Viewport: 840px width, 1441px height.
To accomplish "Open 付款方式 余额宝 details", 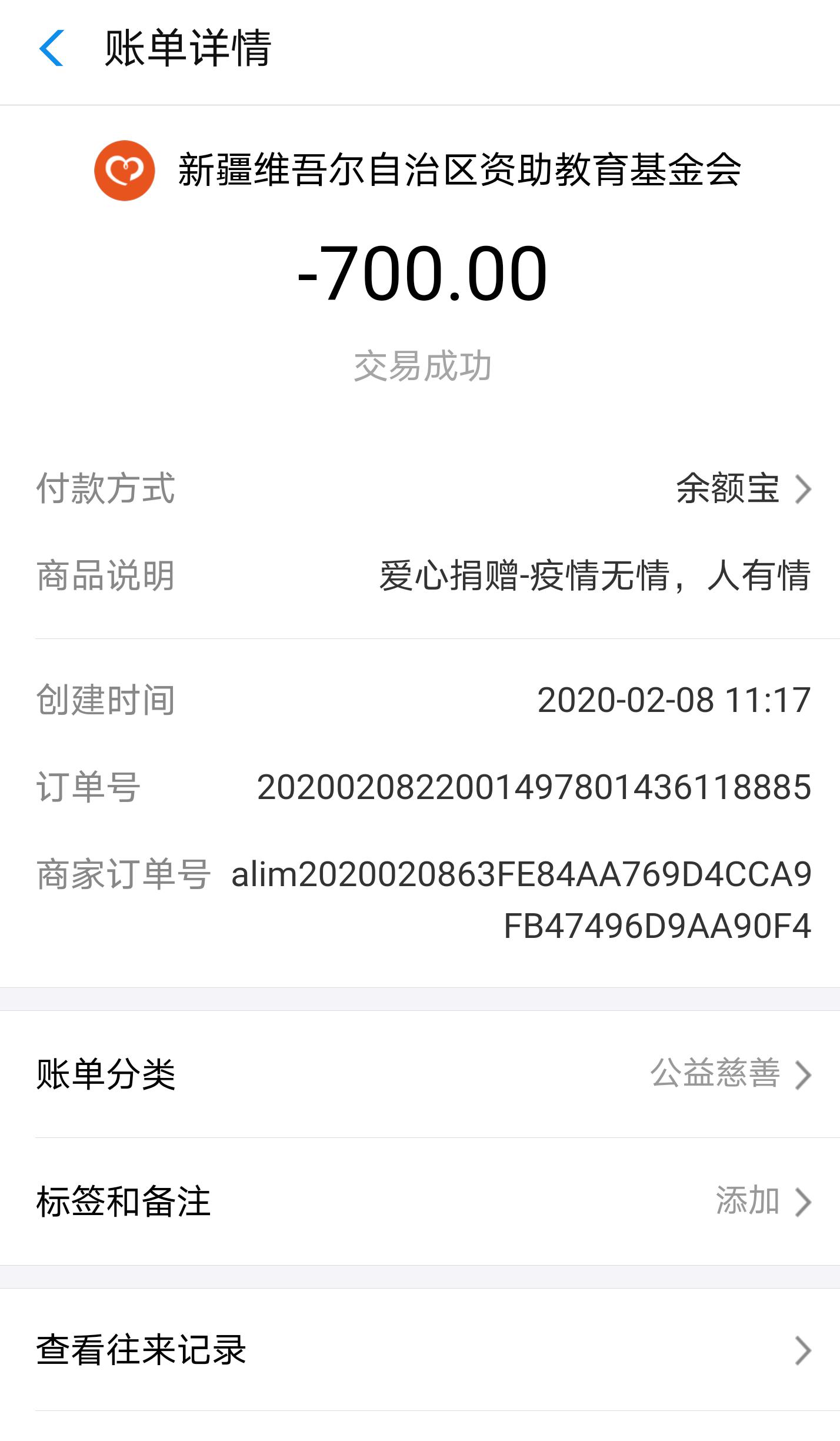I will (x=742, y=488).
